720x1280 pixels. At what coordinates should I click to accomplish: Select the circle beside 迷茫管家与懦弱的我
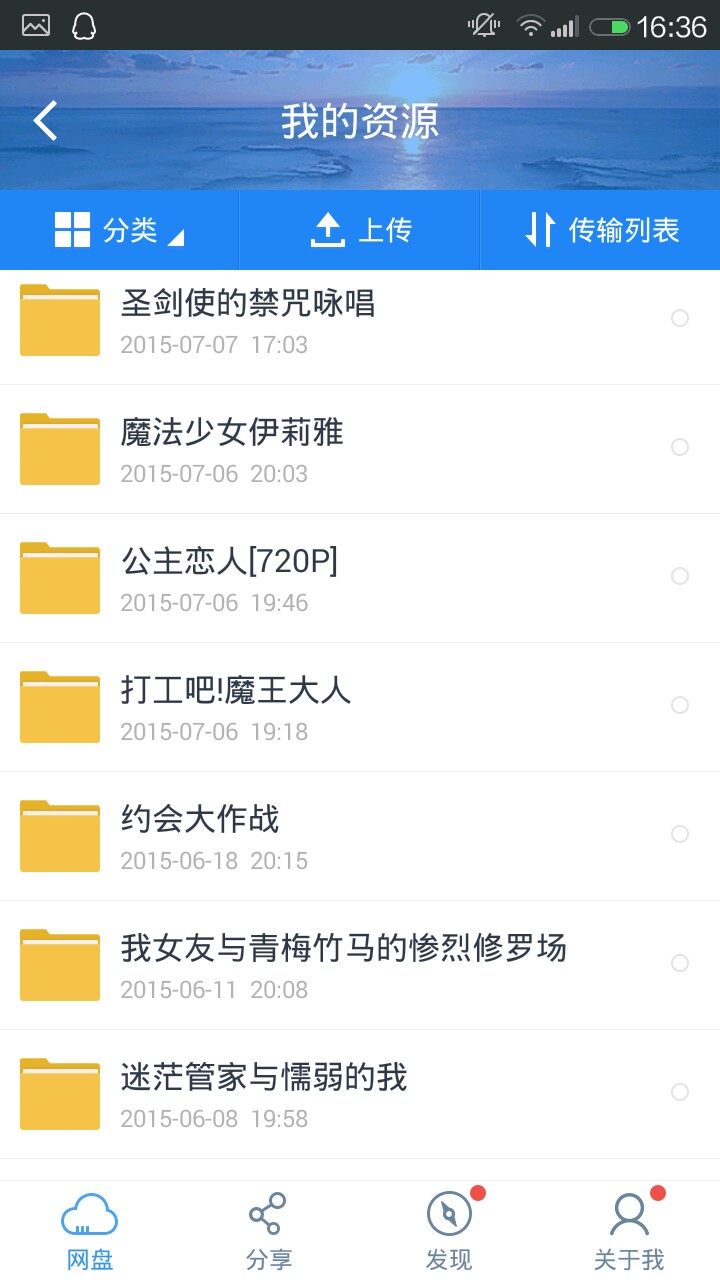[x=680, y=1092]
